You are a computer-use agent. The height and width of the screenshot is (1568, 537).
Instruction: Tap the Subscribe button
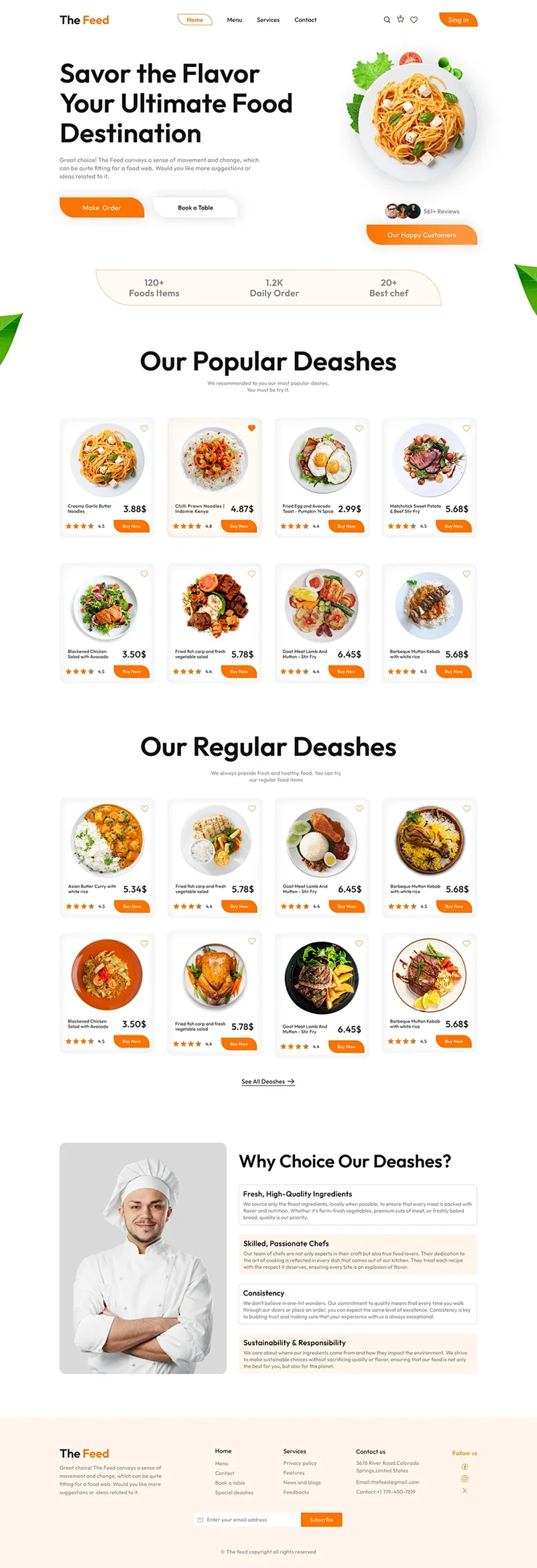pos(321,1520)
